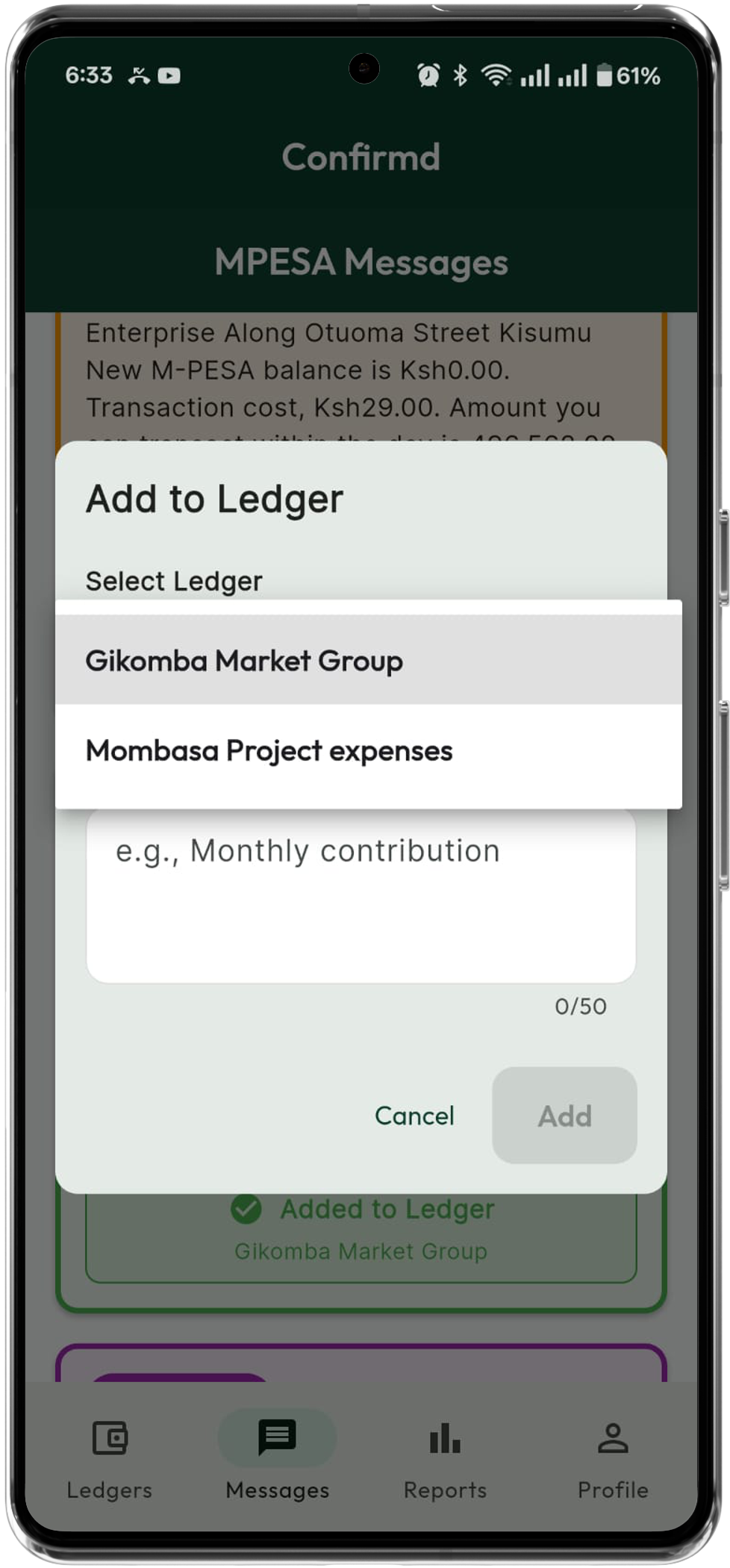This screenshot has width=730, height=1568.
Task: Open the Select Ledger dropdown
Action: click(173, 581)
